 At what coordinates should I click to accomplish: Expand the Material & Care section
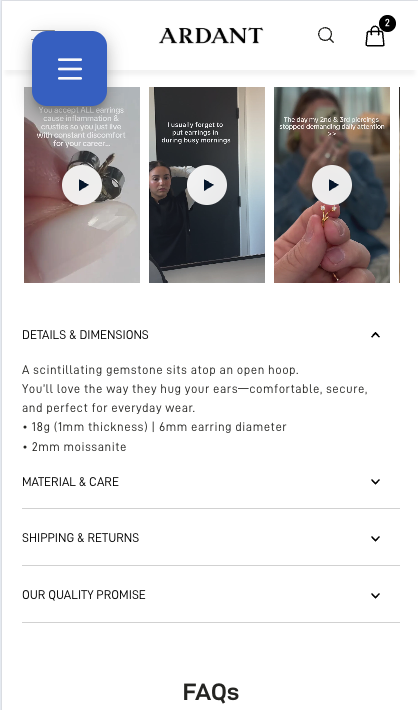(211, 482)
